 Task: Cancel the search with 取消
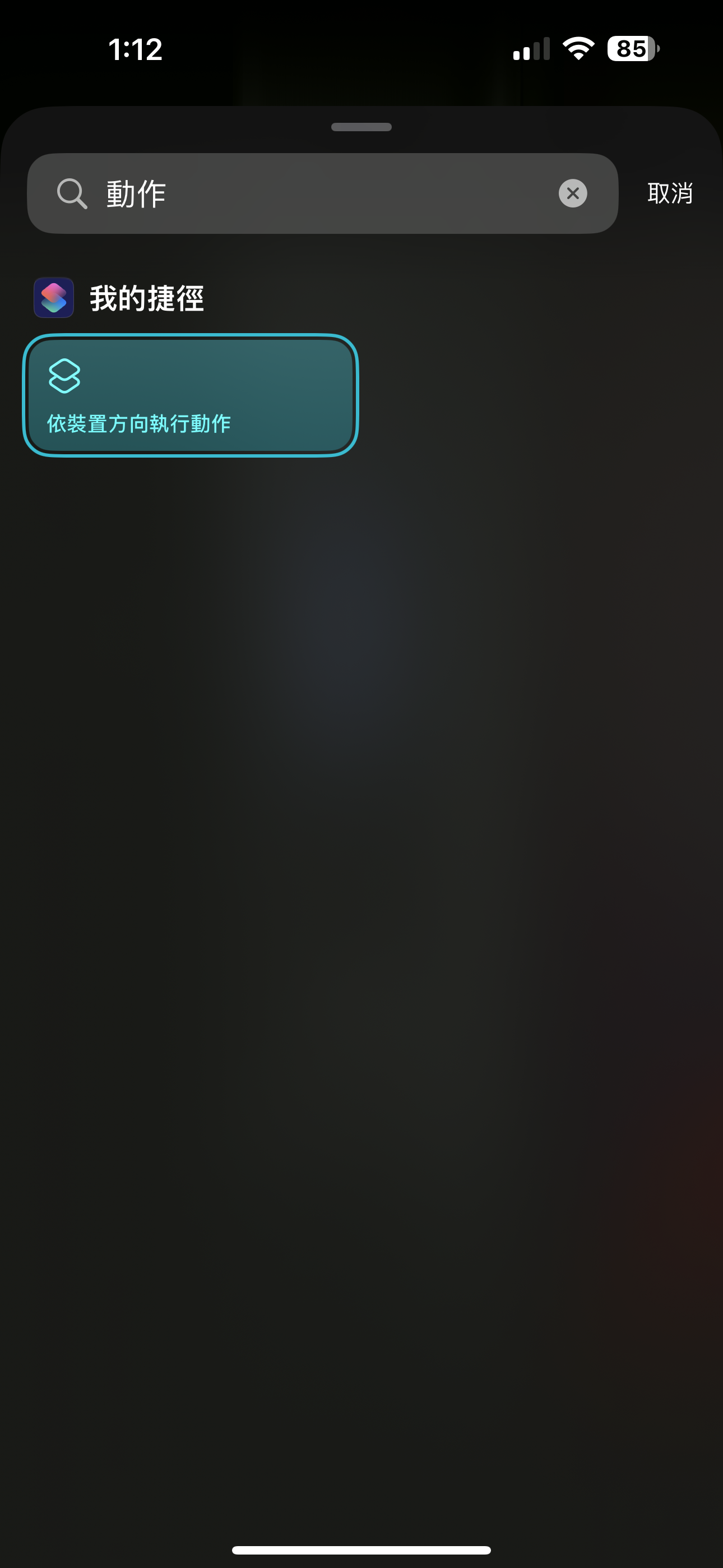[x=669, y=193]
